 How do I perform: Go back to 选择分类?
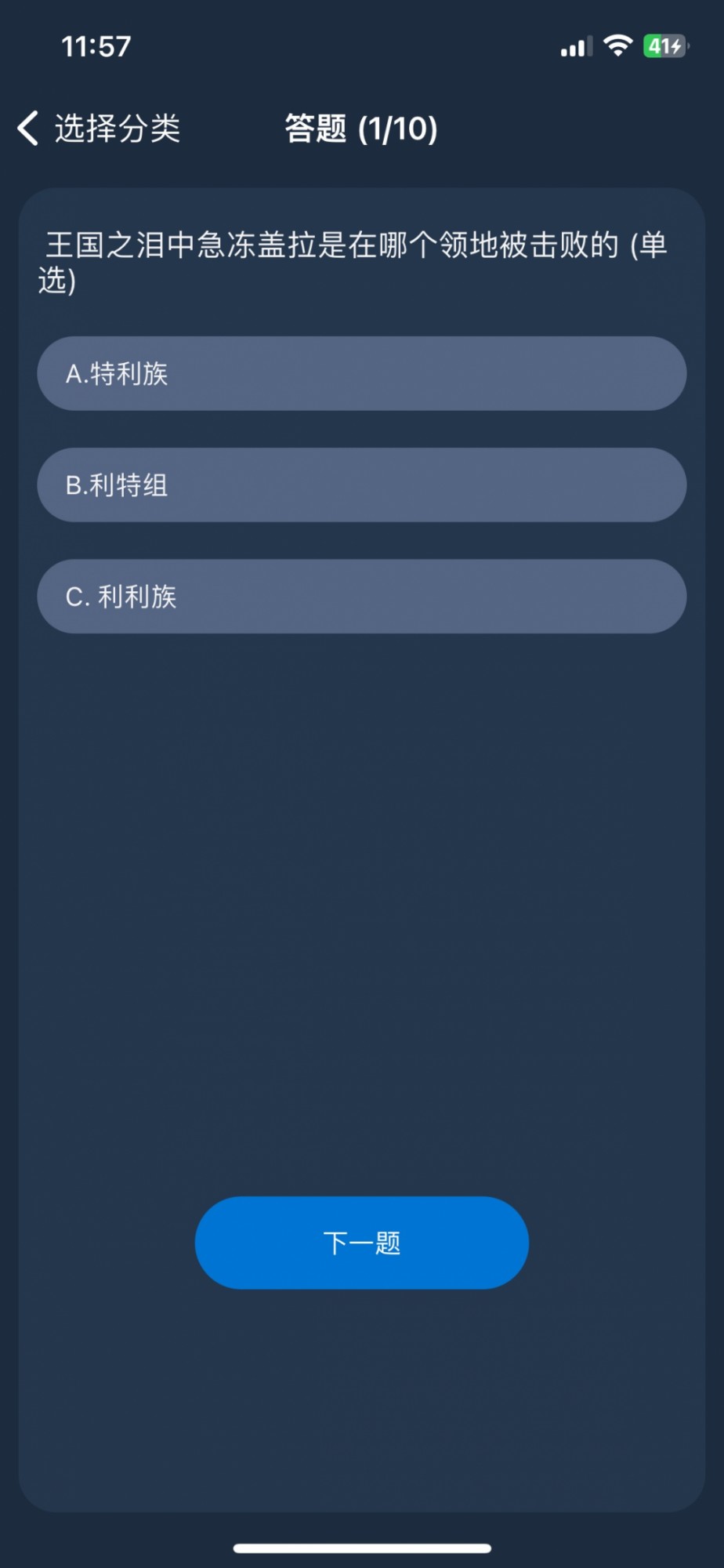coord(99,128)
